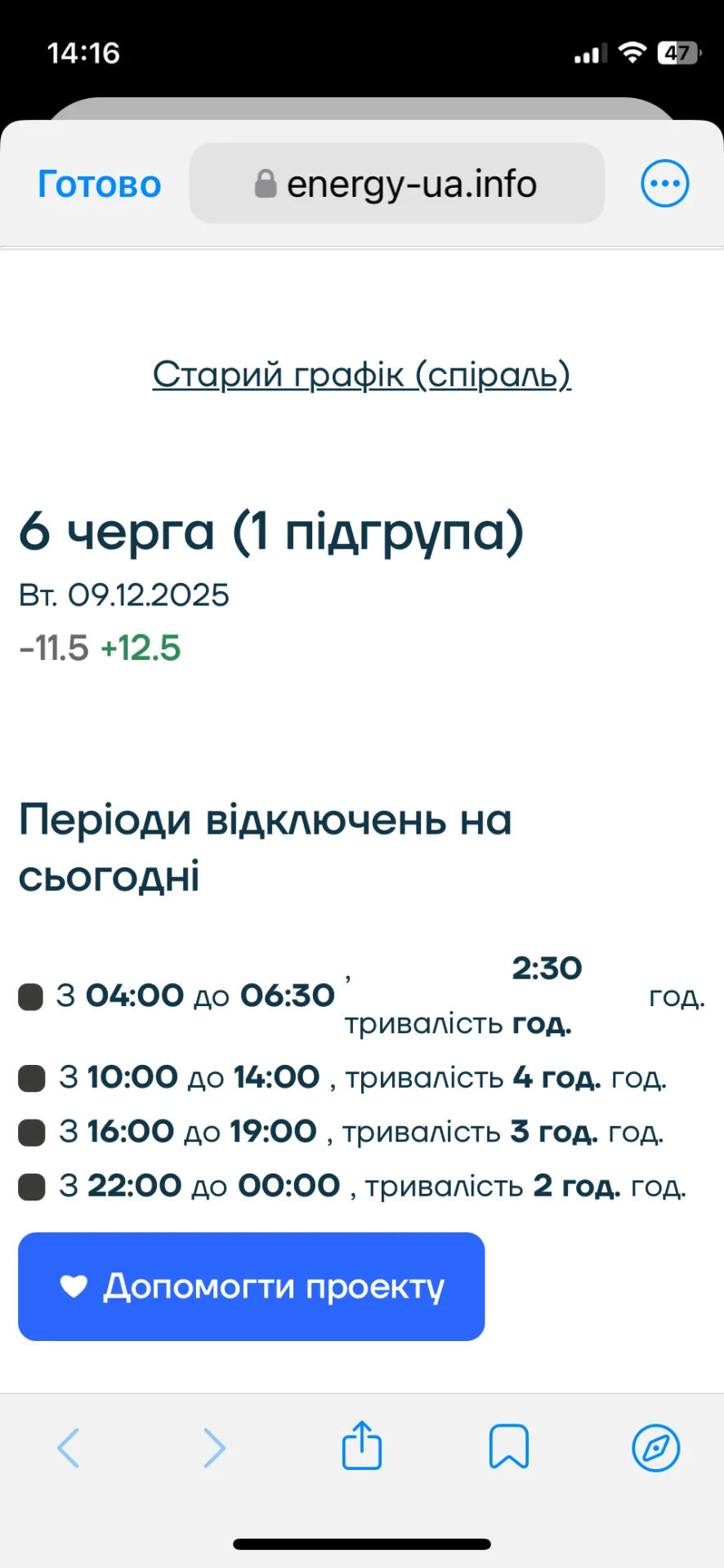Viewport: 724px width, 1568px height.
Task: Tap the energy-ua.info address bar
Action: click(x=397, y=184)
